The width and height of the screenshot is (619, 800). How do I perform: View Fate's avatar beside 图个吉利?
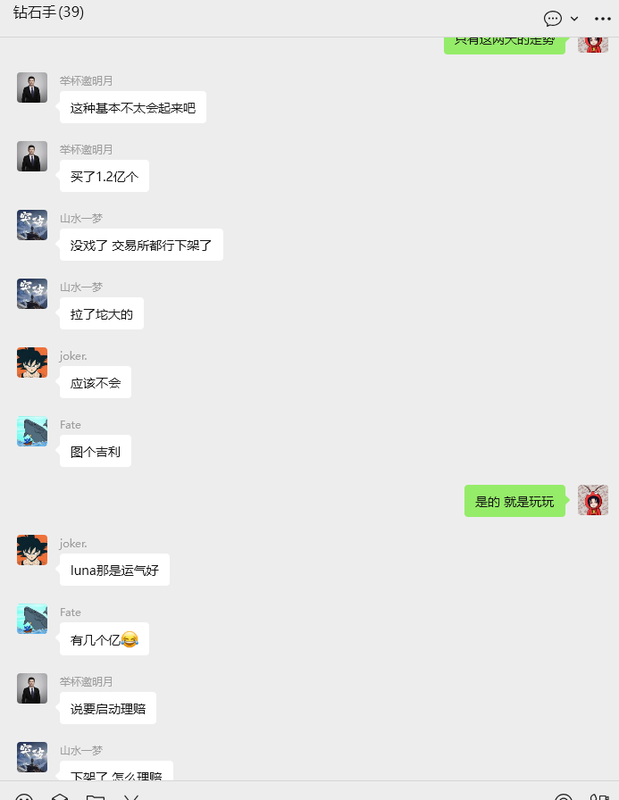[x=32, y=431]
